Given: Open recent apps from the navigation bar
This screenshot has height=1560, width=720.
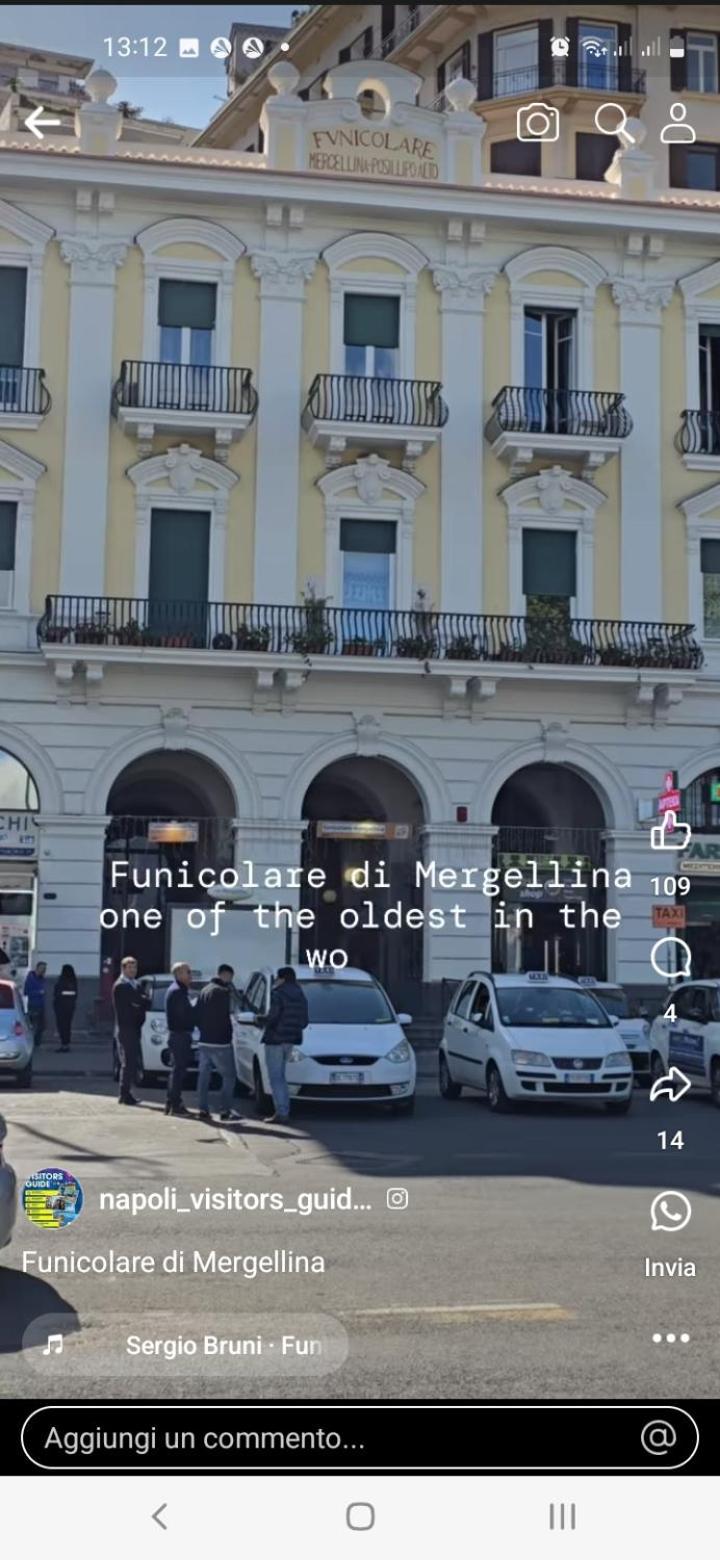Looking at the screenshot, I should [562, 1517].
